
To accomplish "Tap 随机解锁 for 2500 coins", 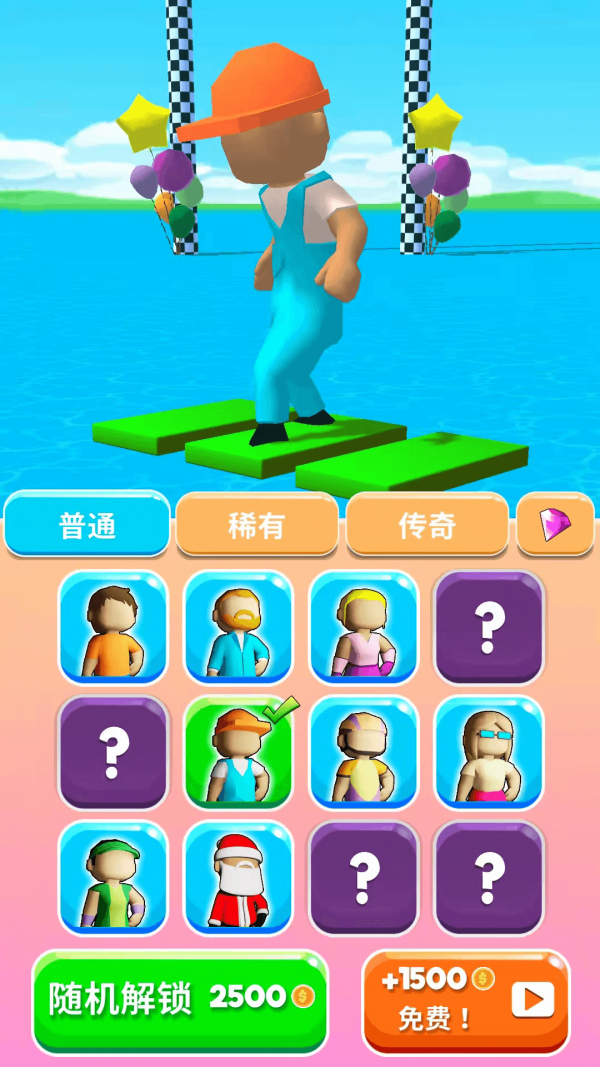I will (x=180, y=997).
